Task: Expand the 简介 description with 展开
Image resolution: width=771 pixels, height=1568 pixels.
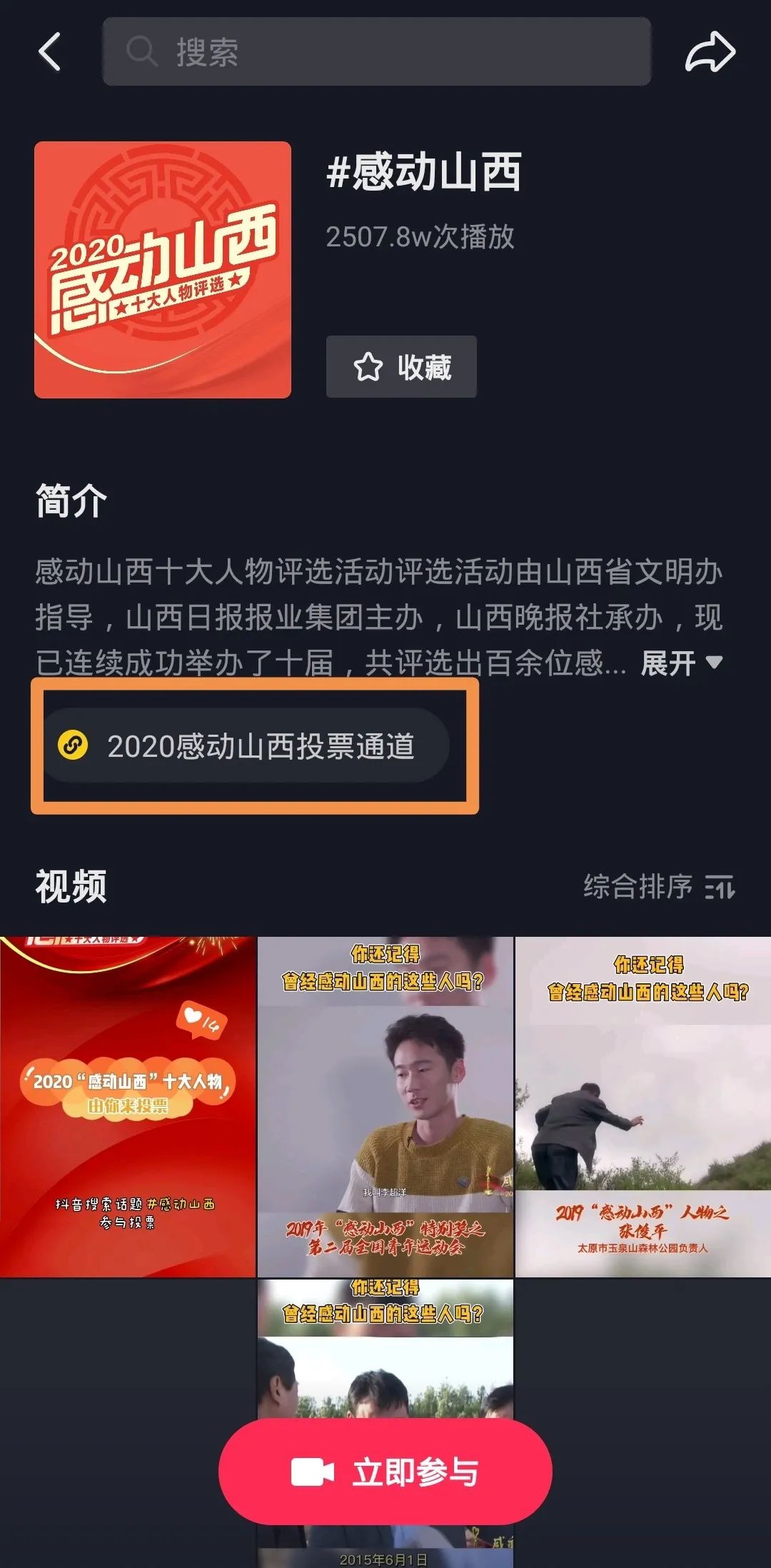Action: tap(682, 663)
